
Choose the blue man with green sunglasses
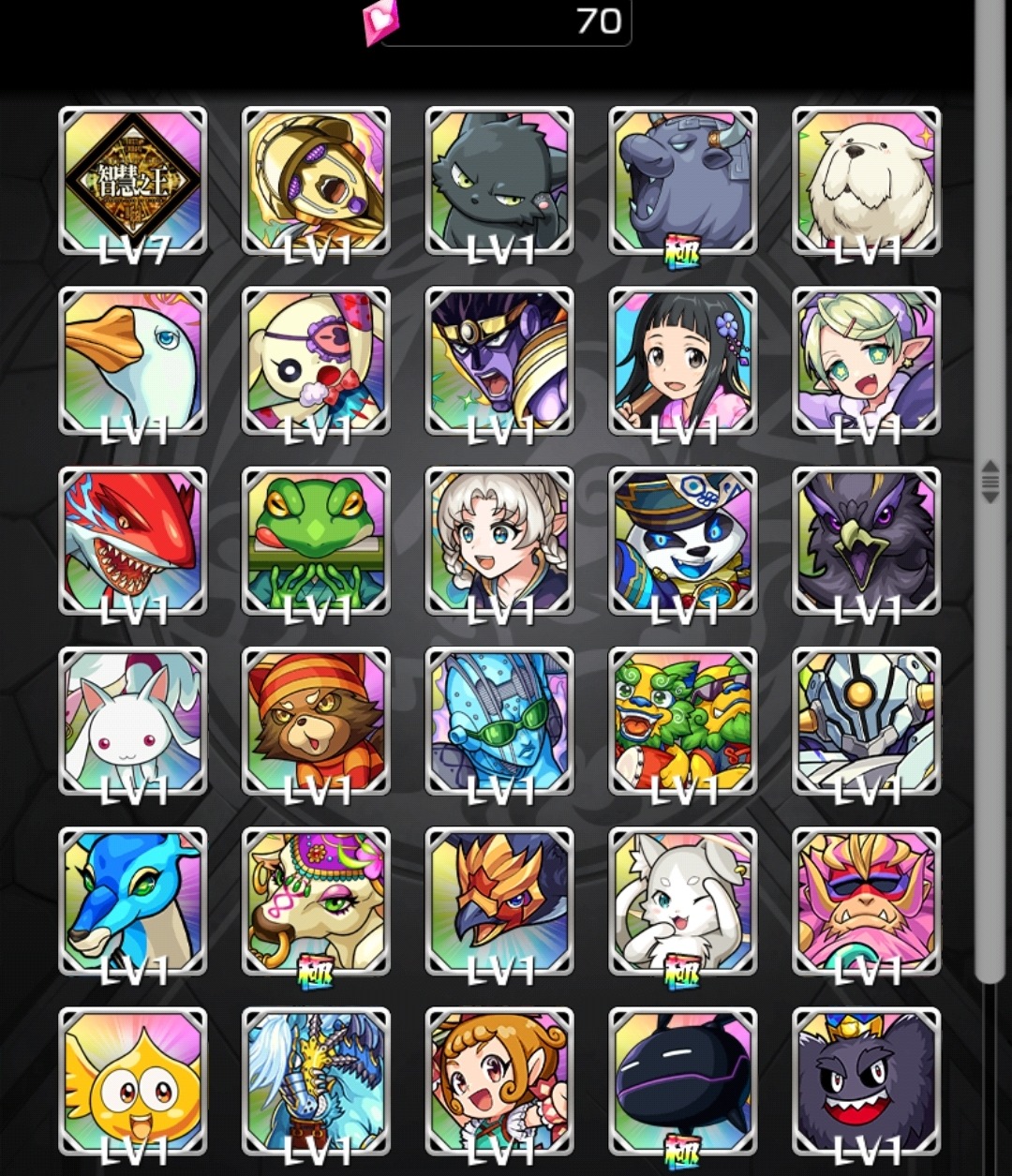point(499,721)
